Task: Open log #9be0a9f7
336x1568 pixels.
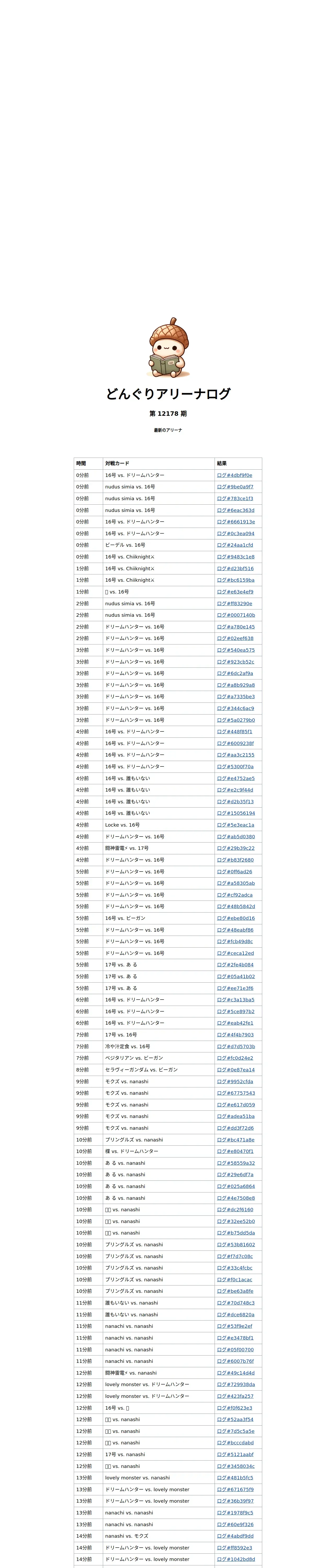Action: (235, 487)
